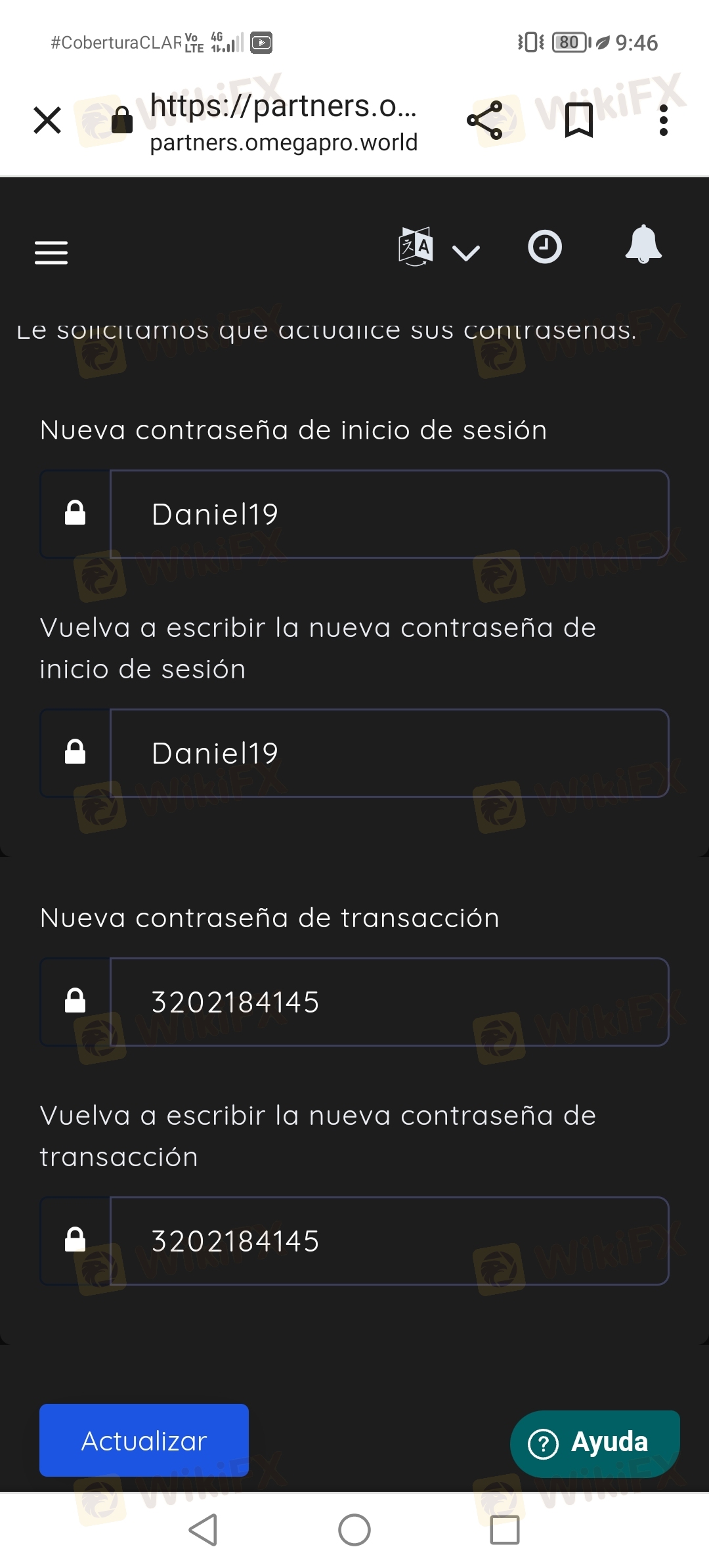Go back with the system back button
Viewport: 709px width, 1568px height.
coord(203,1530)
